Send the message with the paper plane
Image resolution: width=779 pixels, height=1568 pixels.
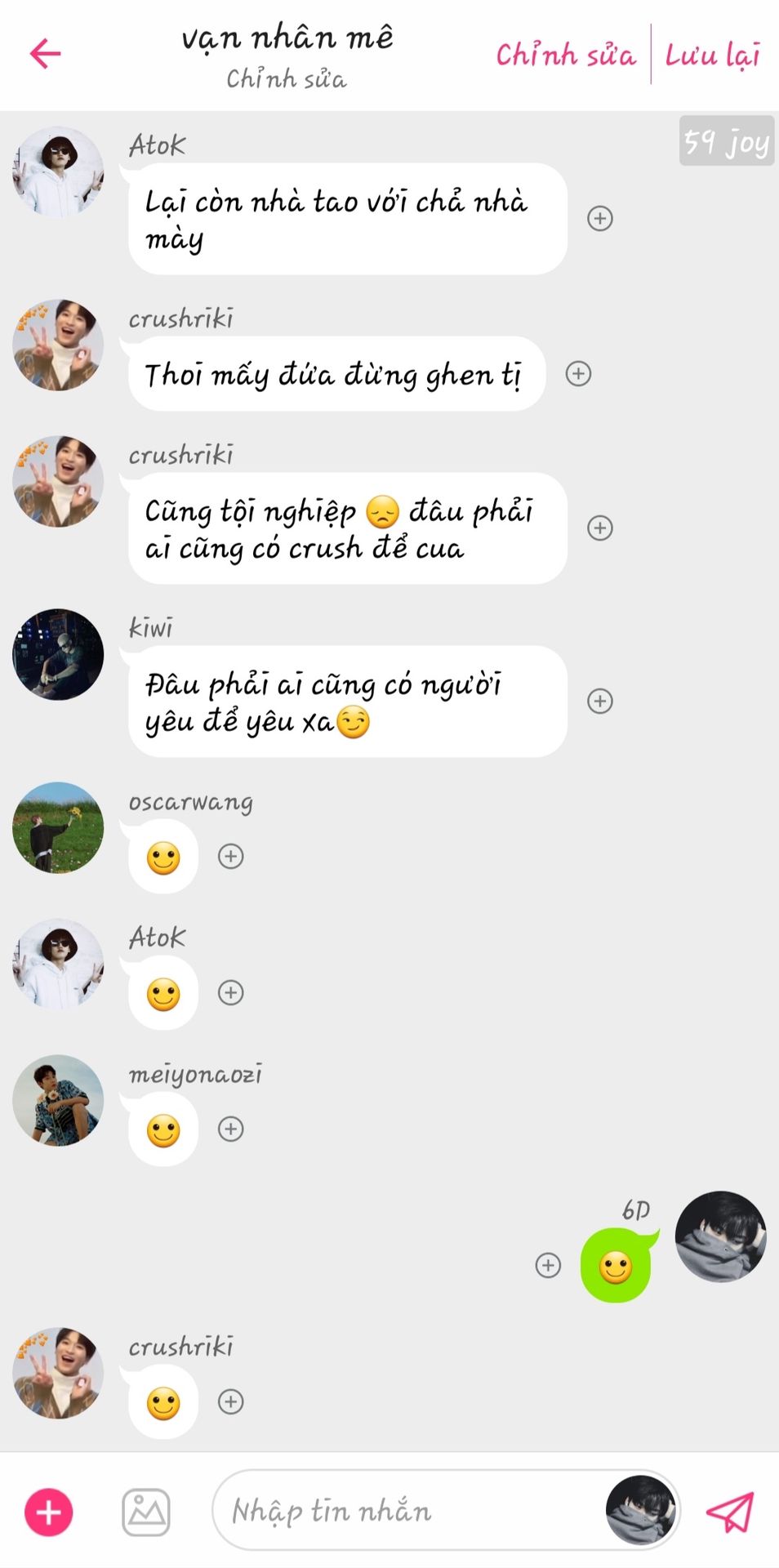(x=729, y=1512)
